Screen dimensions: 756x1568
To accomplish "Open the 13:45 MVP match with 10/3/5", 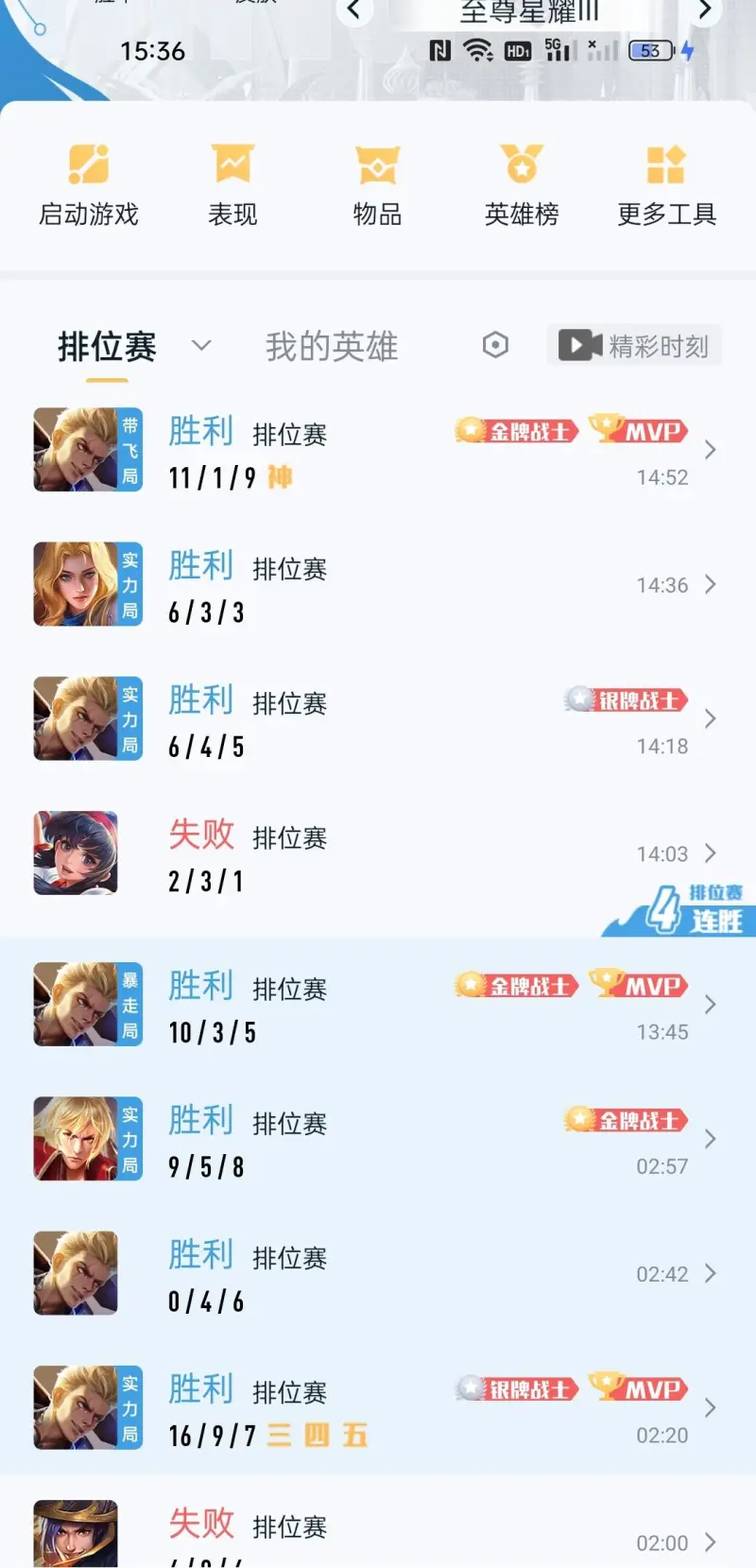I will pyautogui.click(x=378, y=1005).
